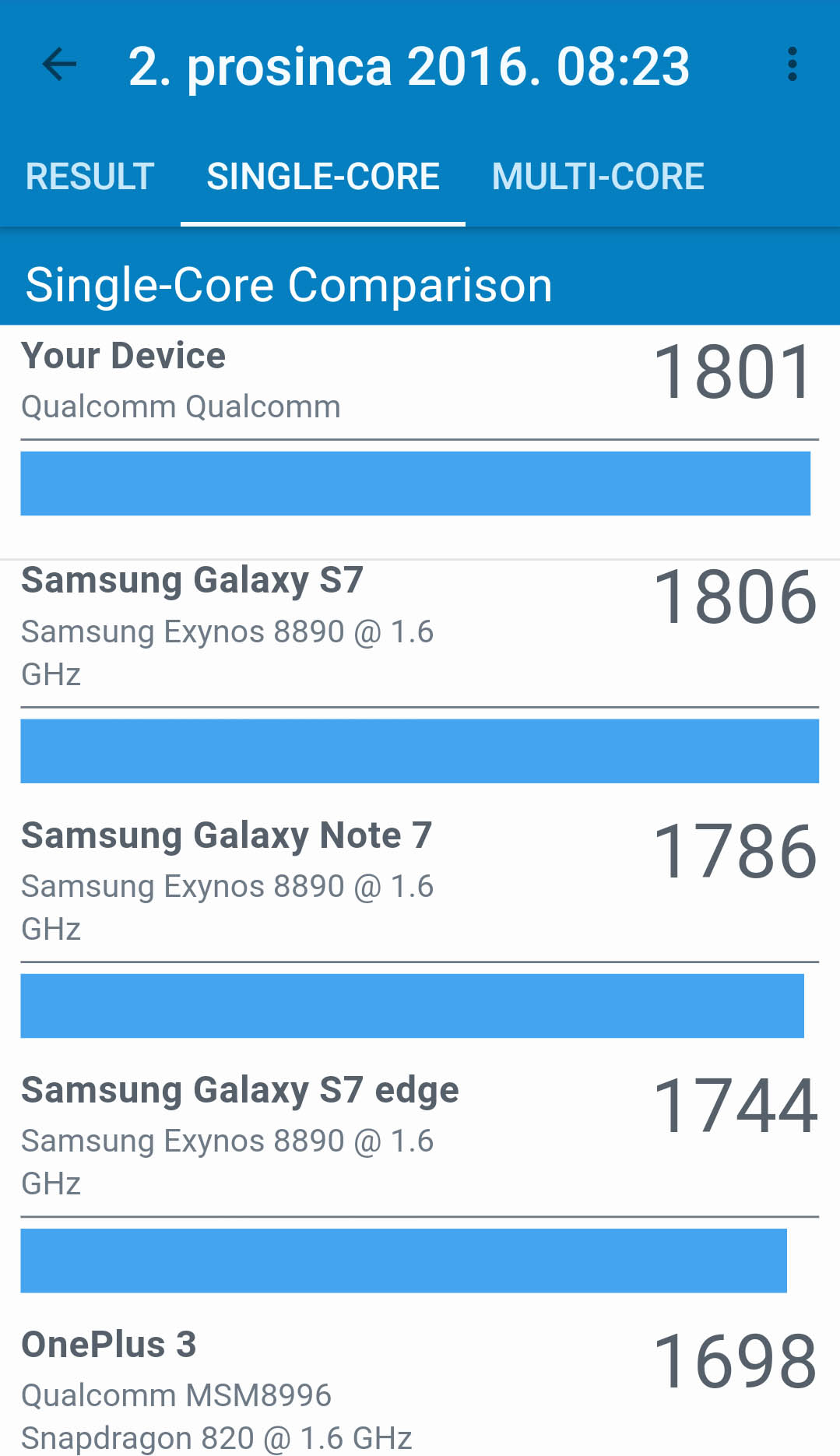
Task: Open the three-dot overflow menu
Action: click(x=792, y=65)
